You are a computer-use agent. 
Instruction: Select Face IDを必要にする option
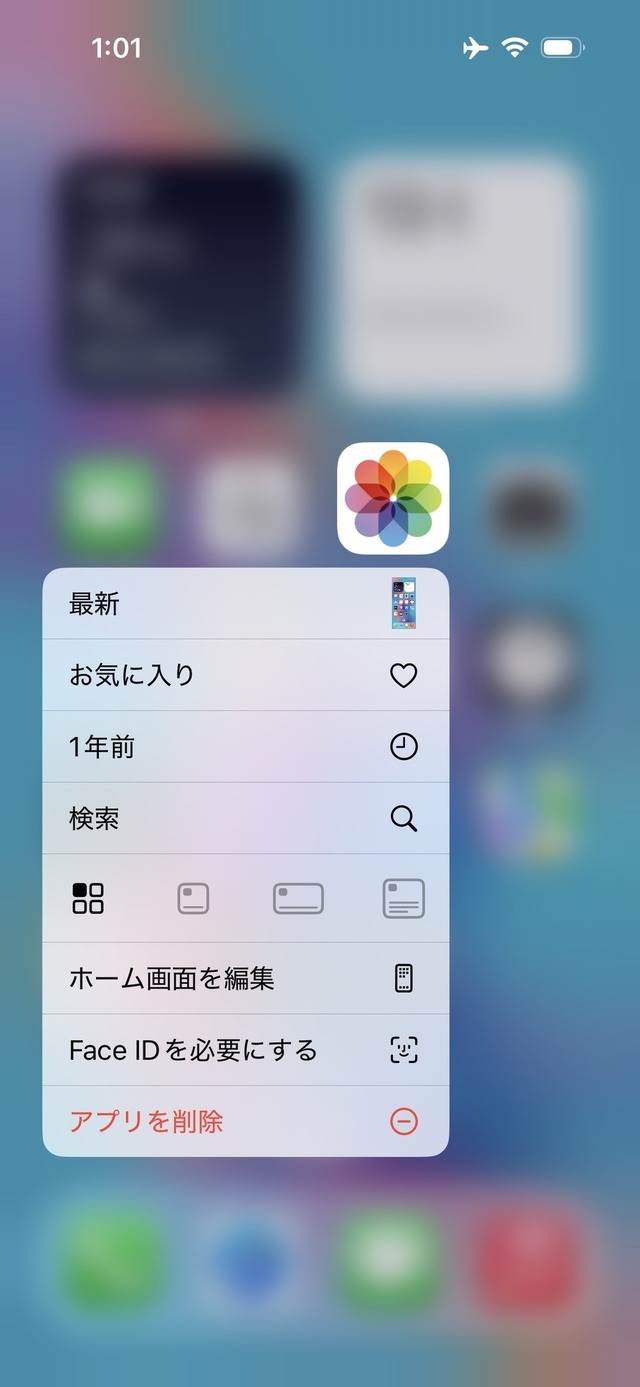click(245, 1050)
